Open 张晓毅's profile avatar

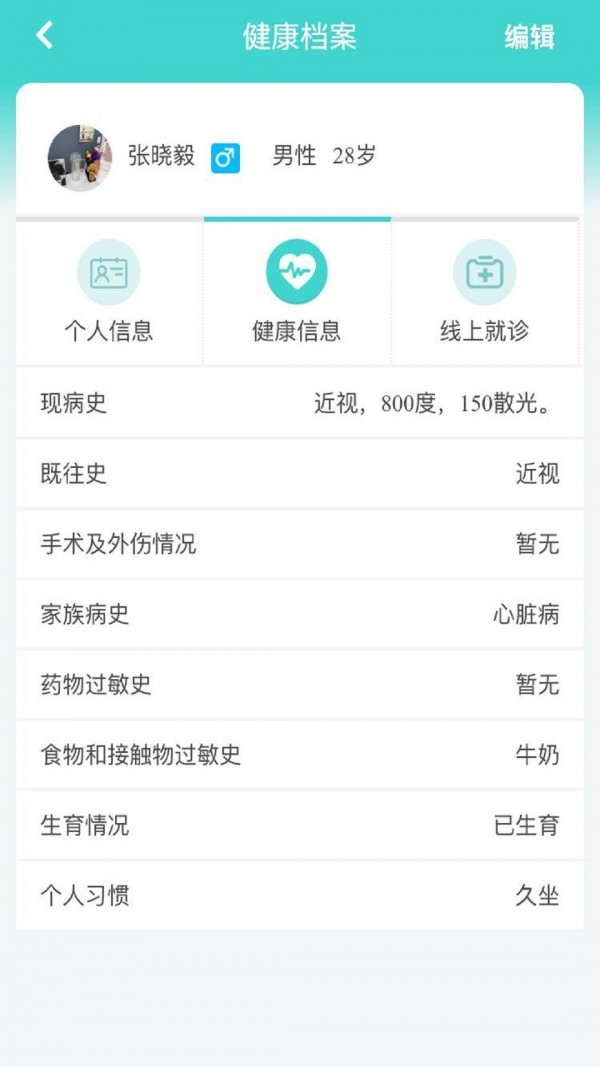[x=80, y=158]
